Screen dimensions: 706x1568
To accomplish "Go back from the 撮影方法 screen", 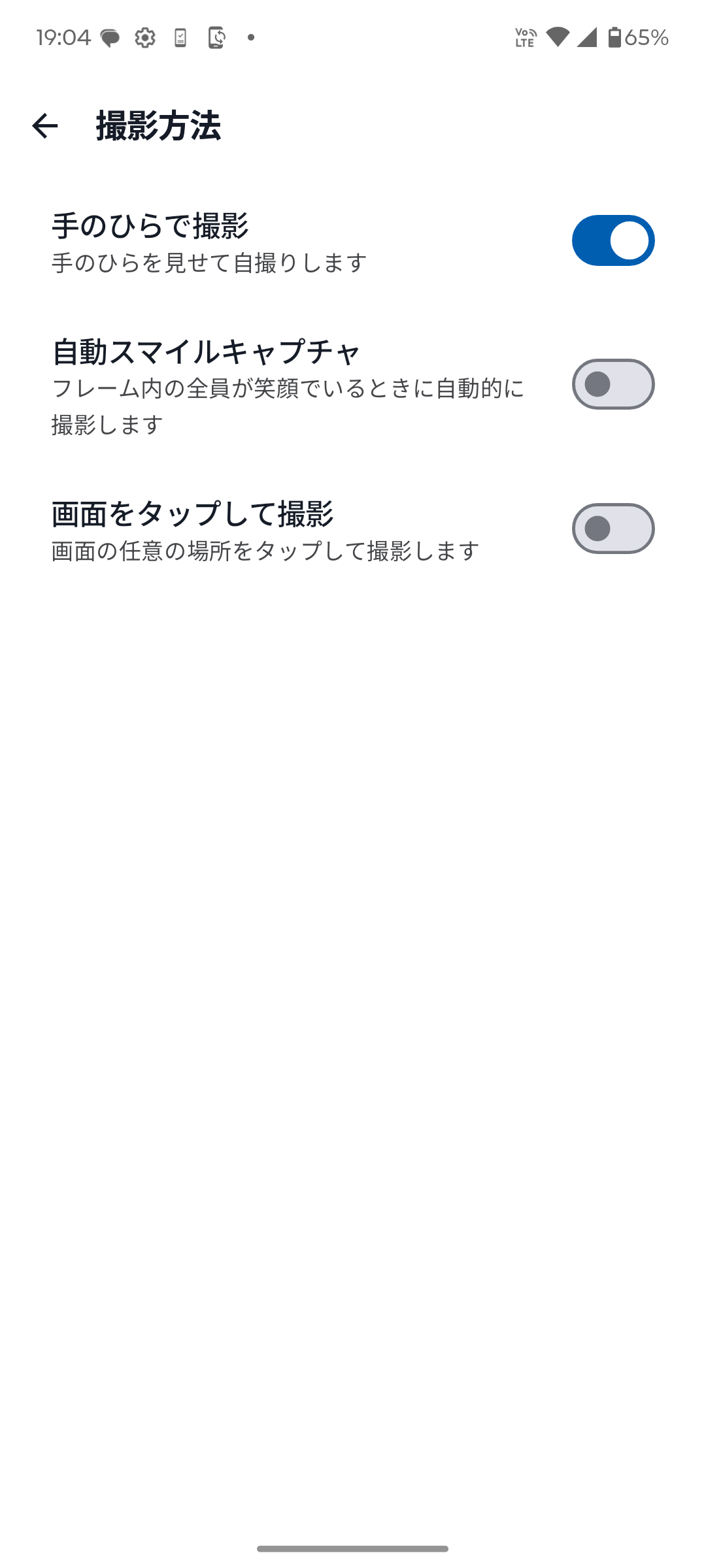I will (x=44, y=125).
